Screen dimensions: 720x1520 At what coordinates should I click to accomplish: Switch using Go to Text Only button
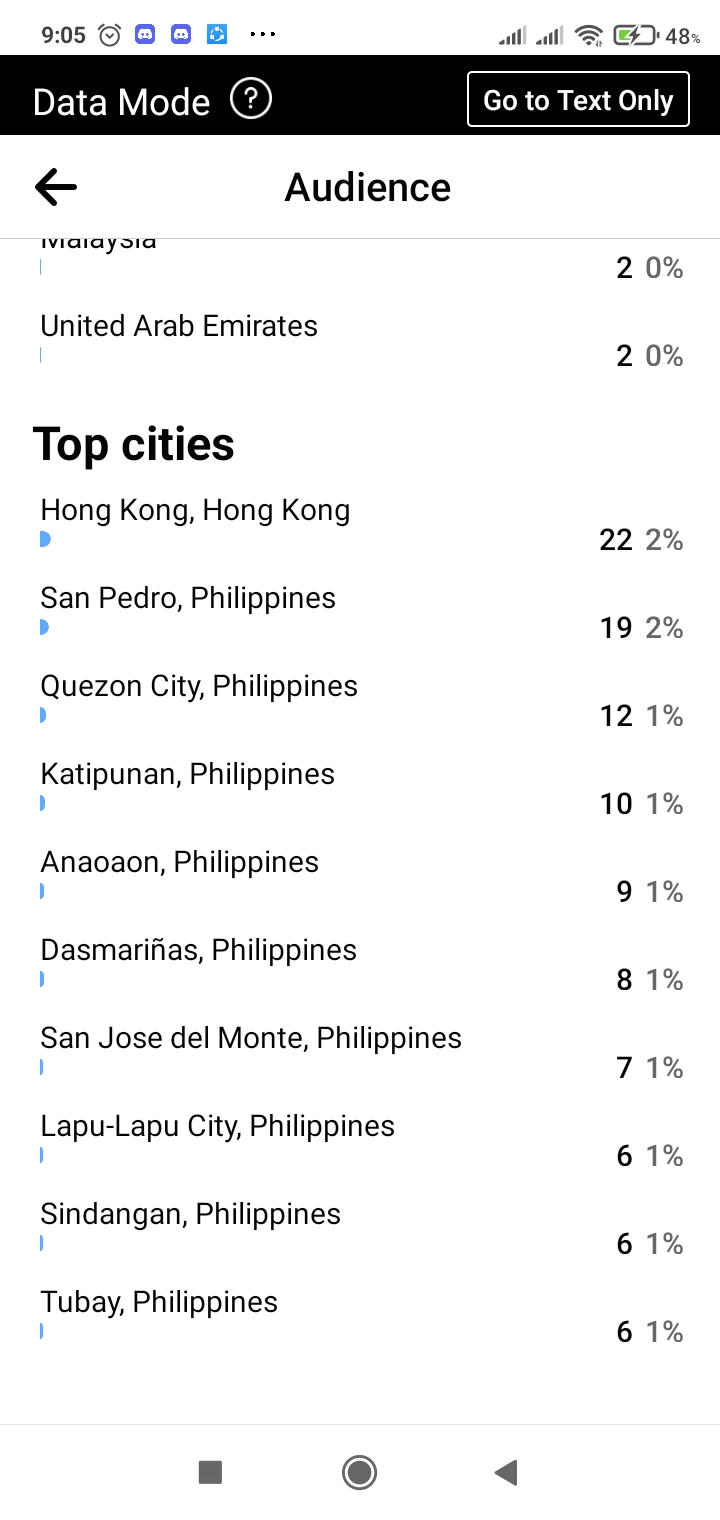(578, 100)
